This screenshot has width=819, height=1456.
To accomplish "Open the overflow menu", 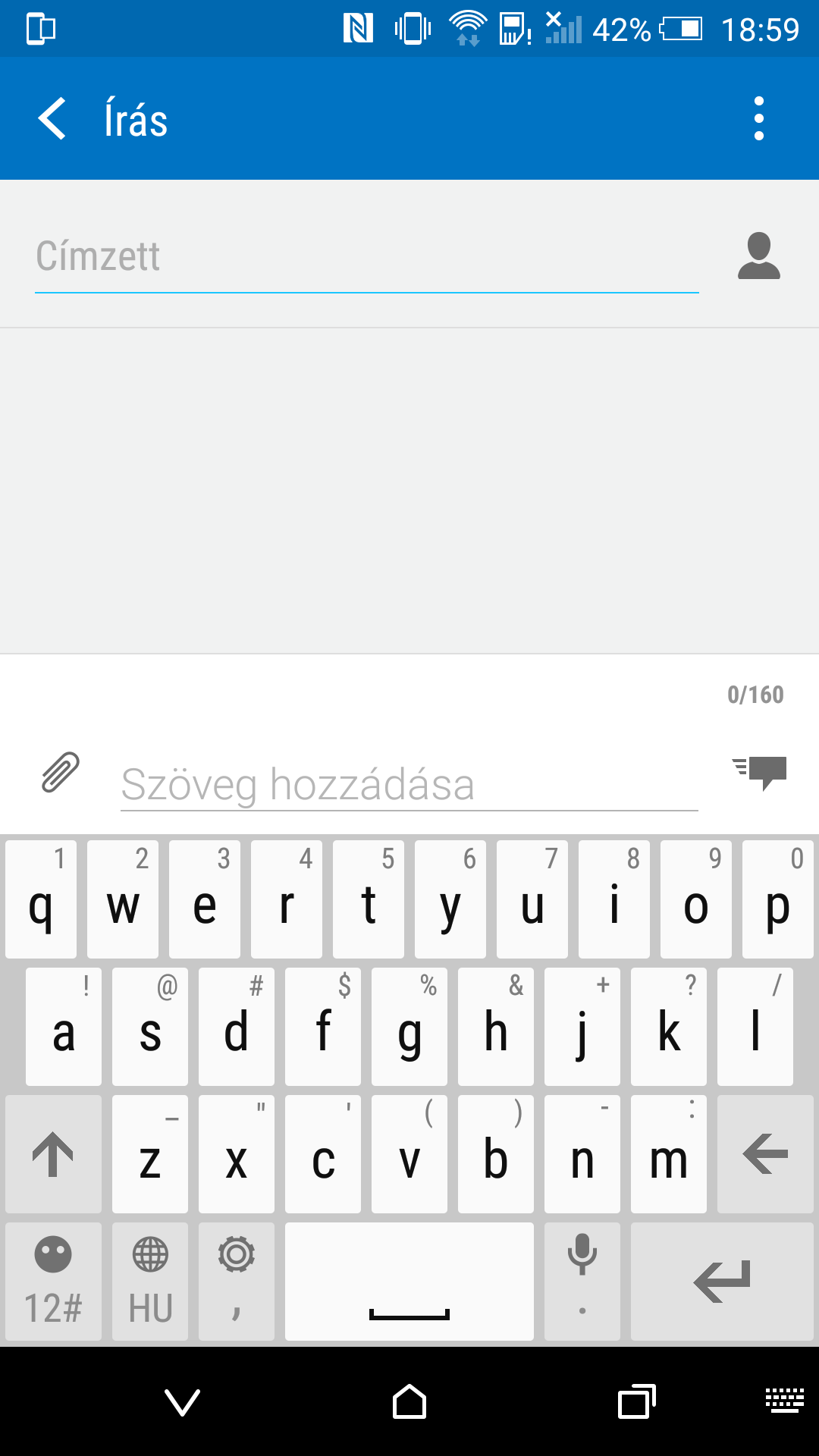I will (x=758, y=119).
